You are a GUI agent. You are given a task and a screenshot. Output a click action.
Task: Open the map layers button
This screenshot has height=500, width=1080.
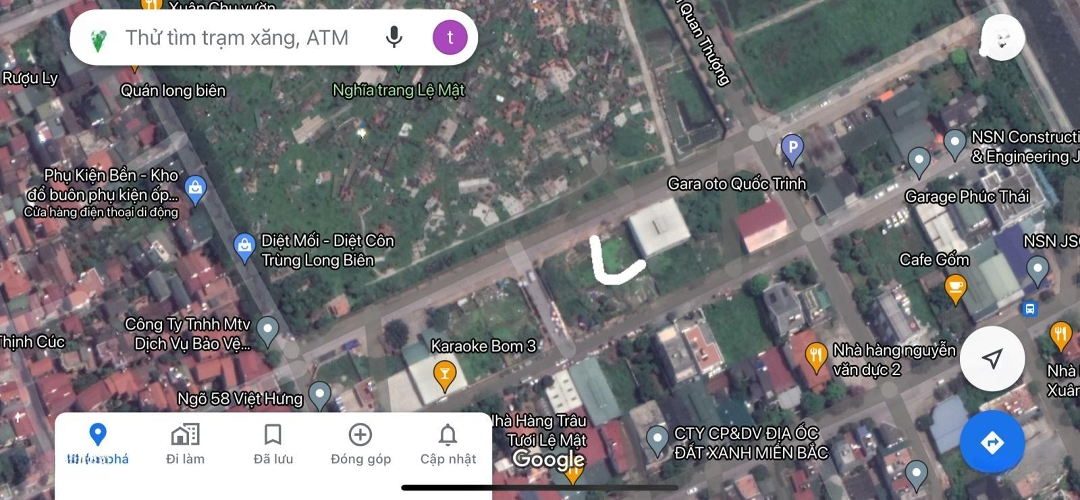(x=1003, y=38)
